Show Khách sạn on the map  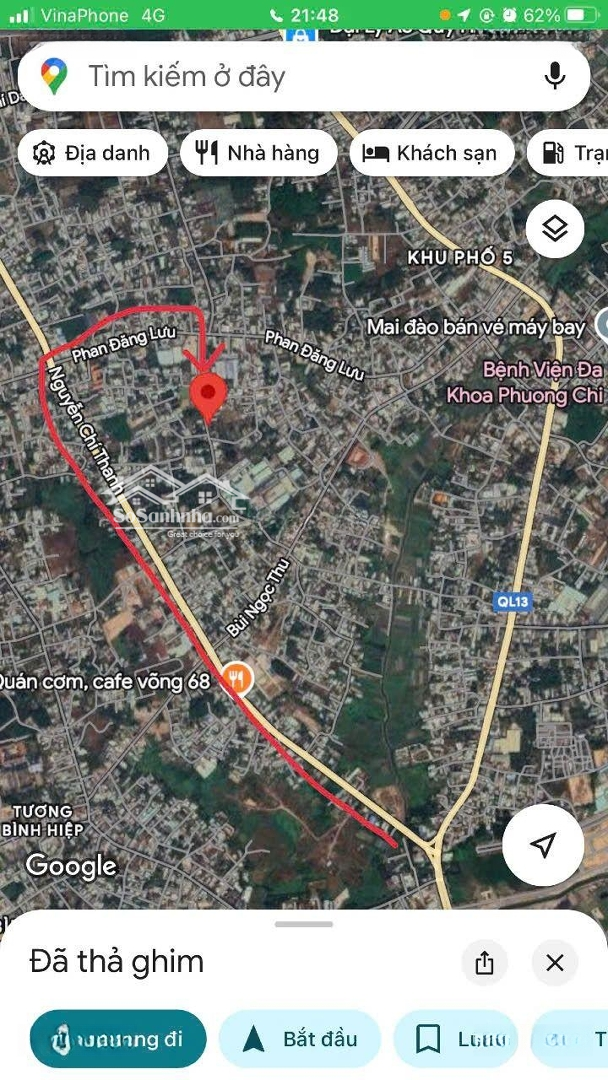coord(431,153)
